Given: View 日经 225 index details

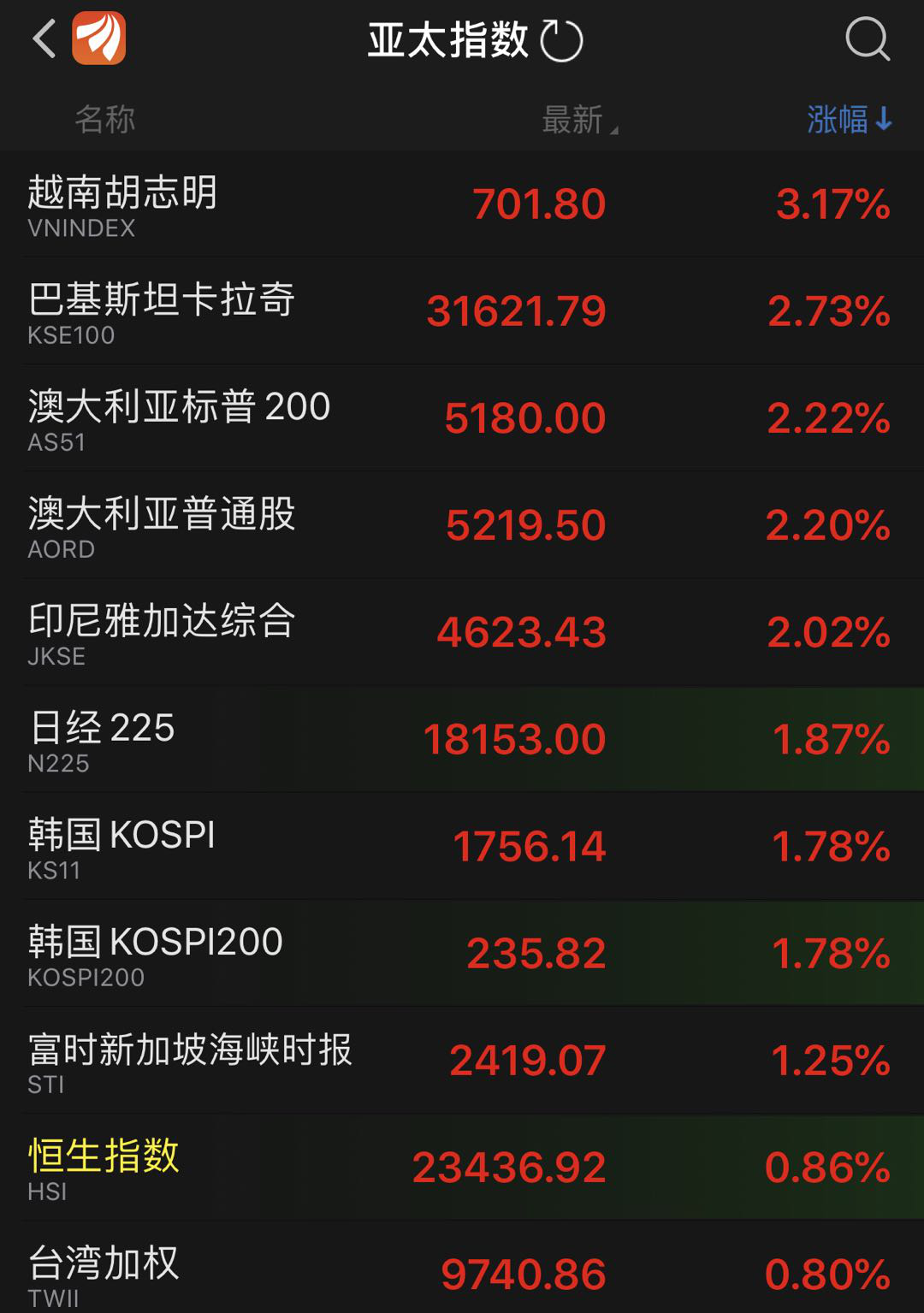Looking at the screenshot, I should coord(462,739).
